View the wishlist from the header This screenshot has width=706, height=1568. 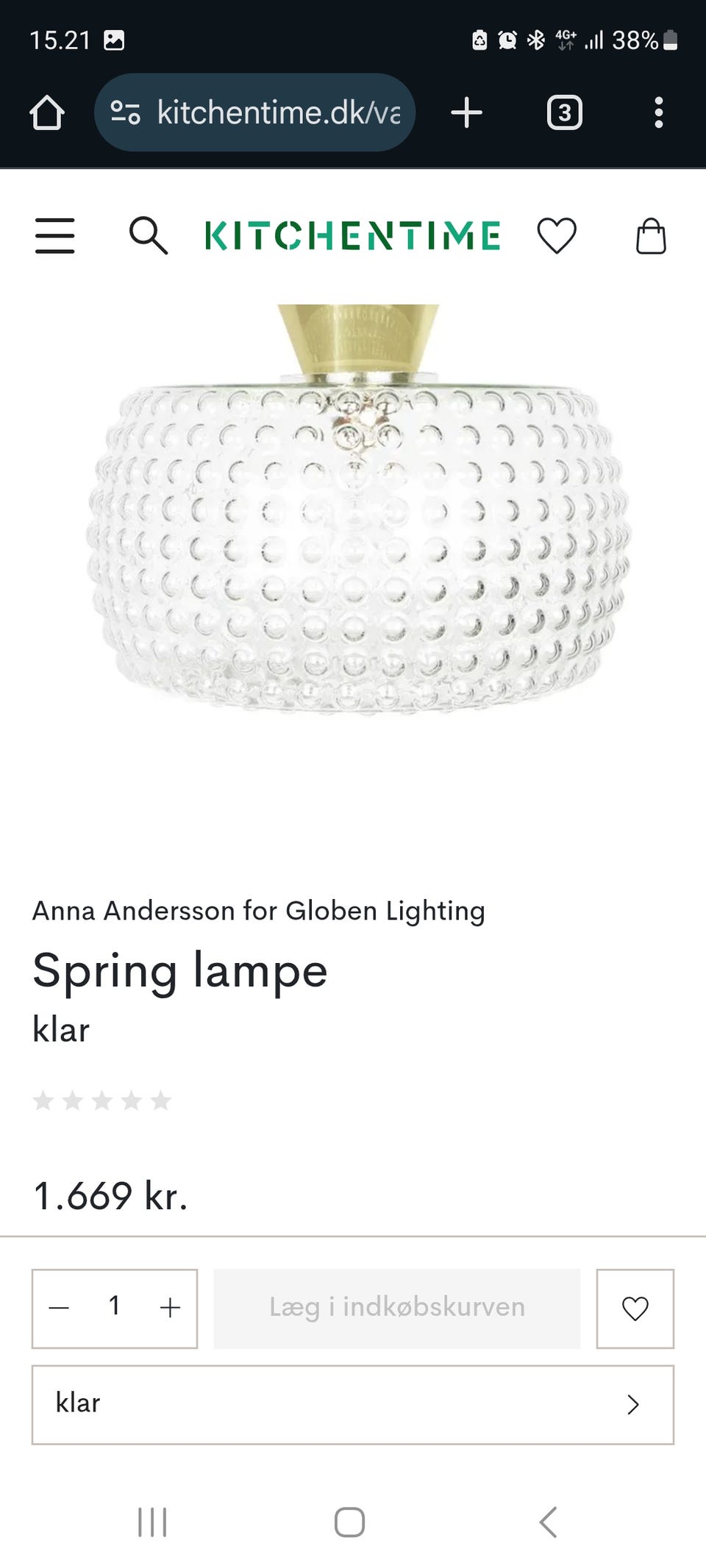tap(557, 236)
